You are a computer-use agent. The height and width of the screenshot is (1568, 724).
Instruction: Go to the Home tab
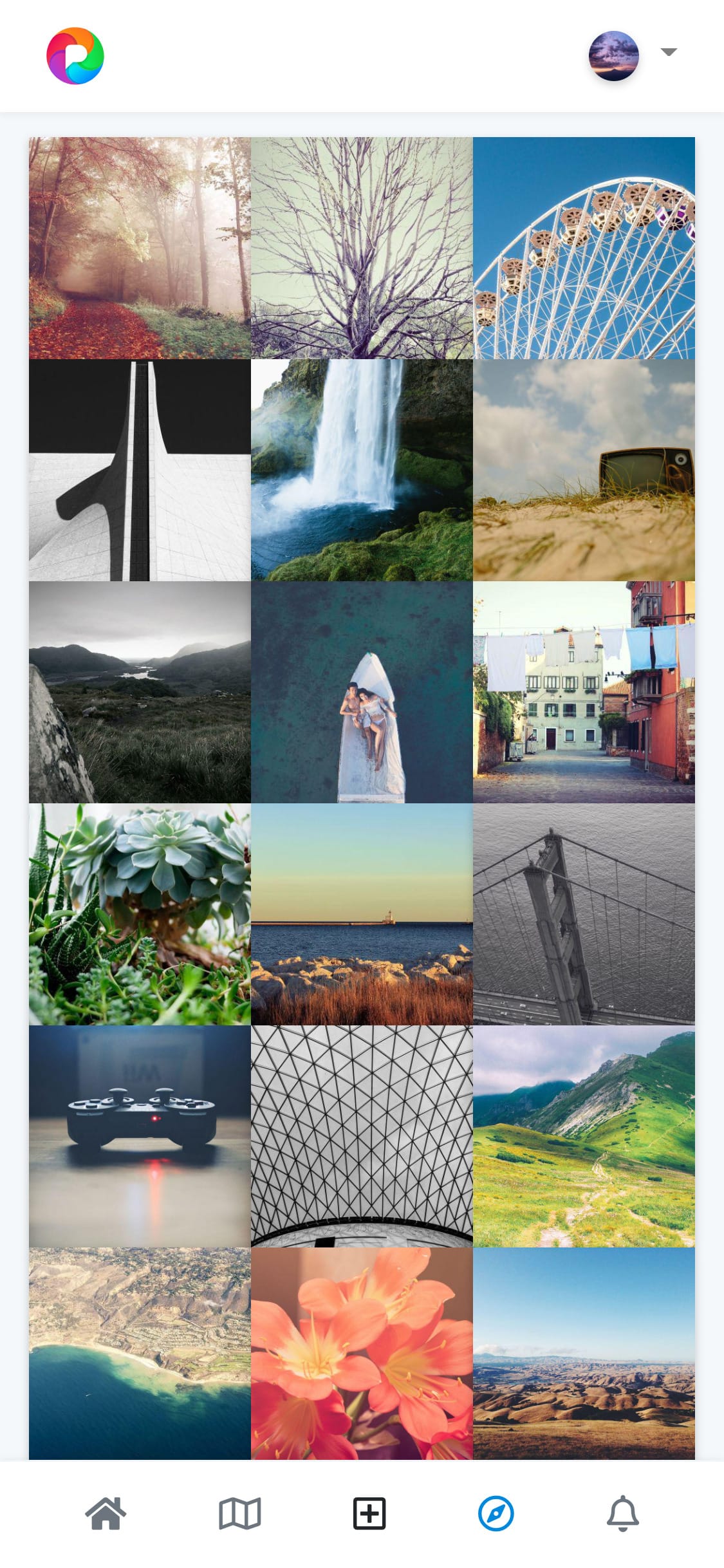tap(106, 1513)
